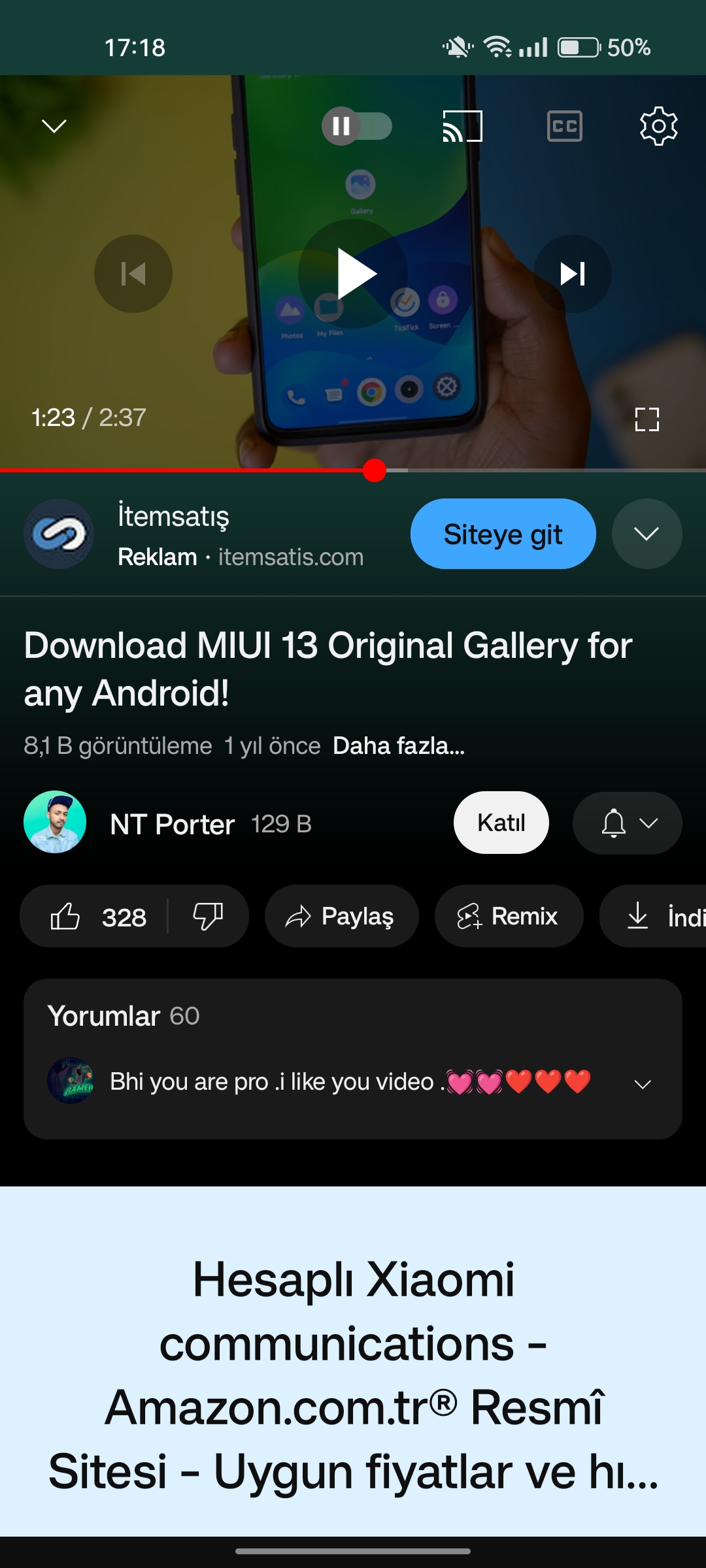Enter fullscreen mode
This screenshot has height=1568, width=706.
coord(647,419)
